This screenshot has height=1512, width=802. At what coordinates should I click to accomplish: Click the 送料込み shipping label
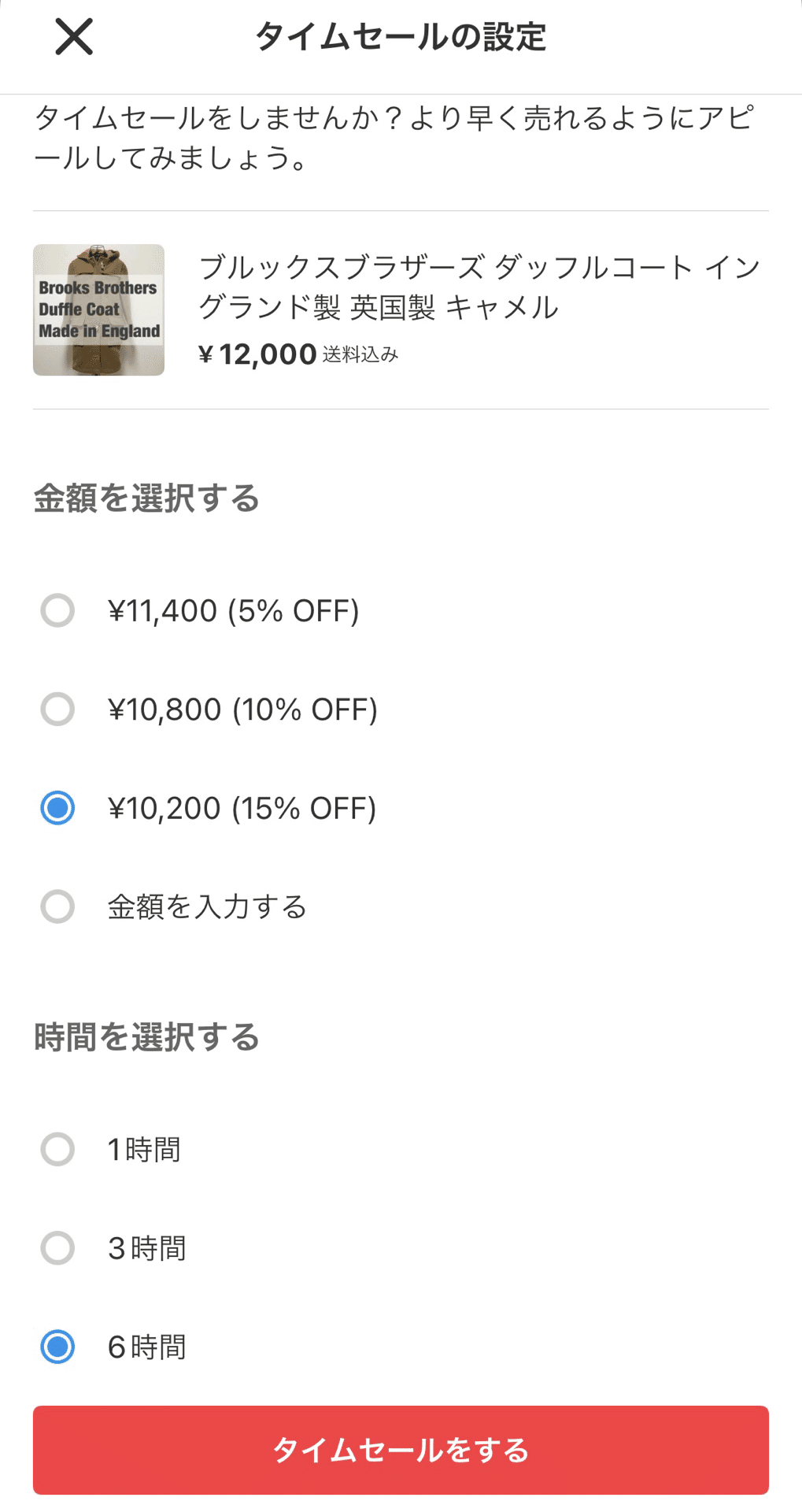point(359,356)
